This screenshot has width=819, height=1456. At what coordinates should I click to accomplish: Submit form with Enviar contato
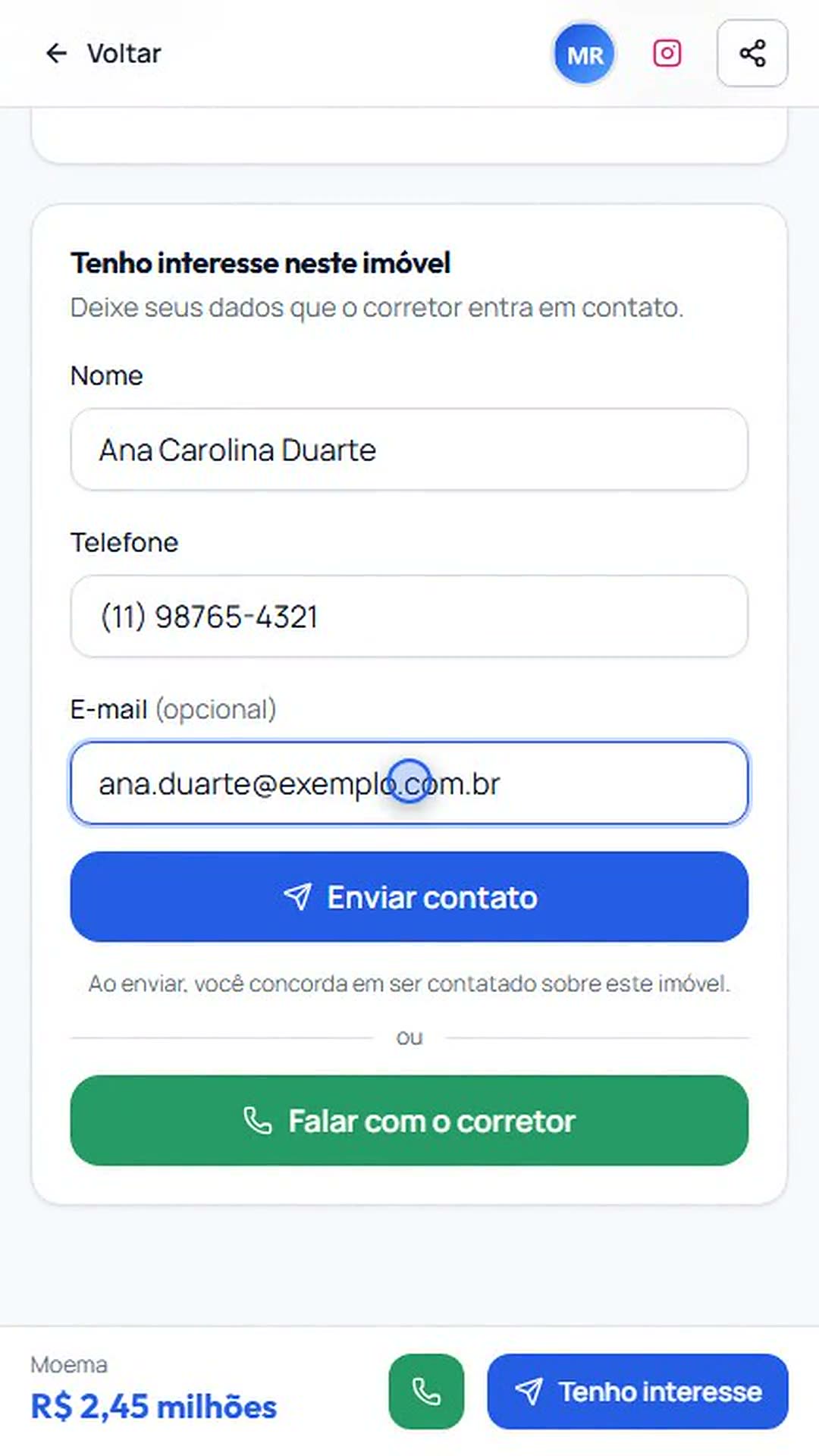[409, 897]
